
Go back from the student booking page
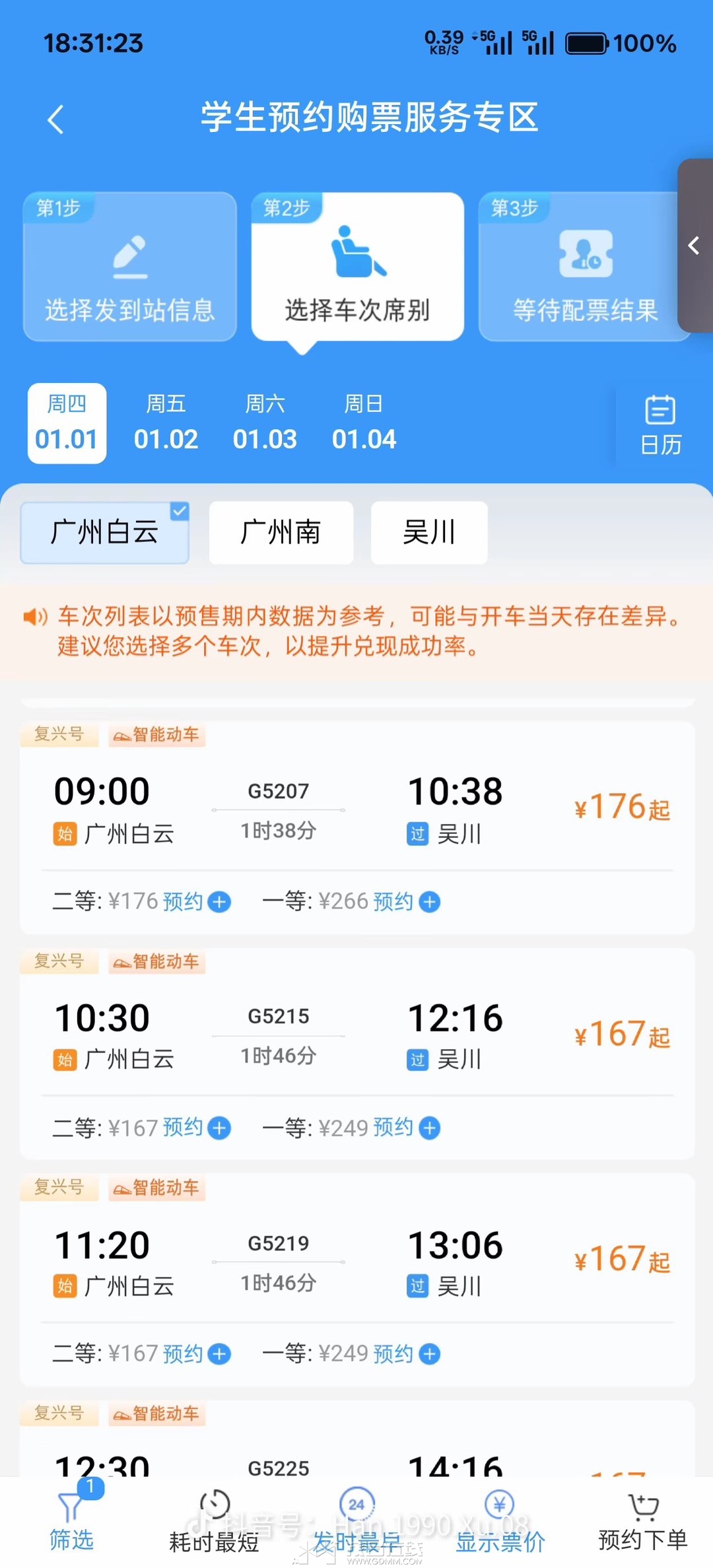point(56,119)
